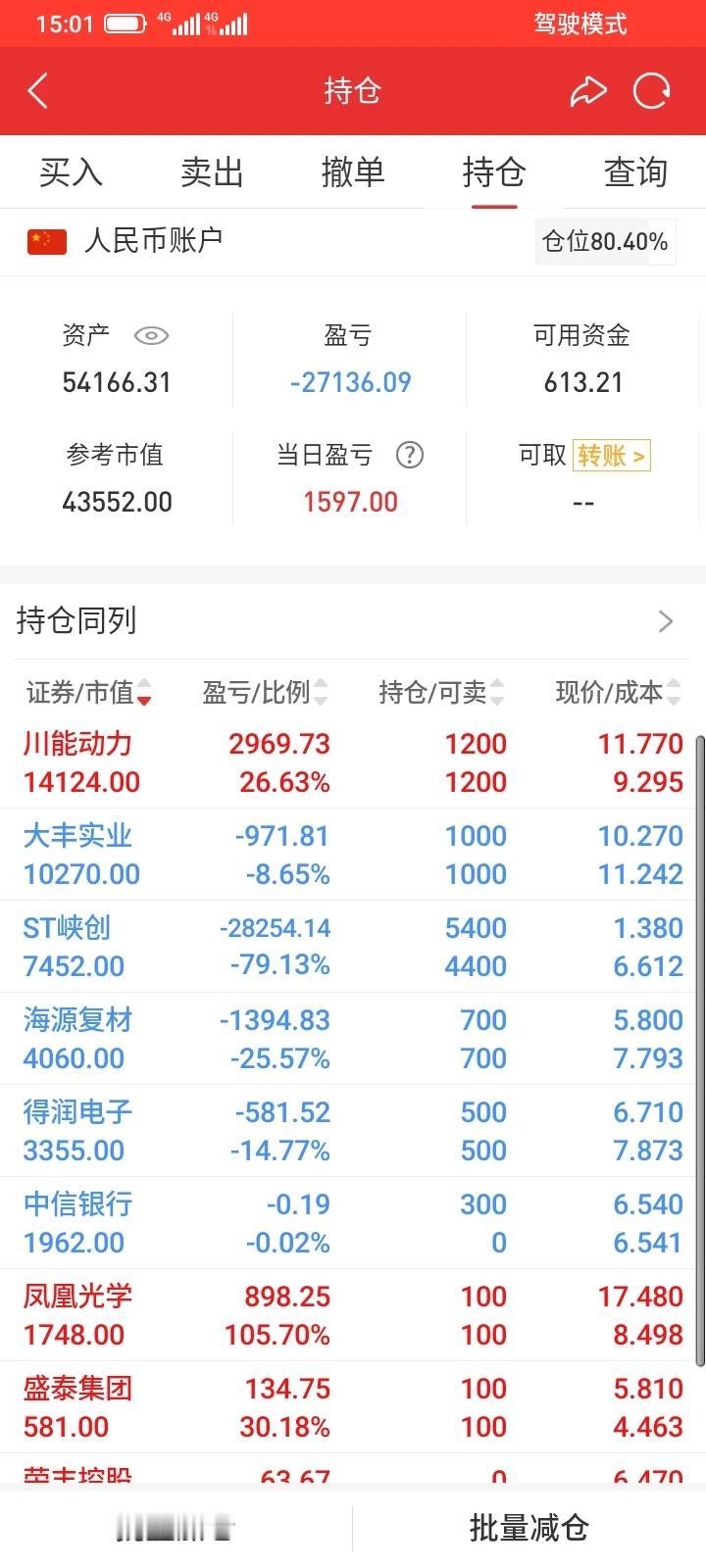The height and width of the screenshot is (1568, 706).
Task: Tap the 批量减仓 button
Action: point(529,1528)
